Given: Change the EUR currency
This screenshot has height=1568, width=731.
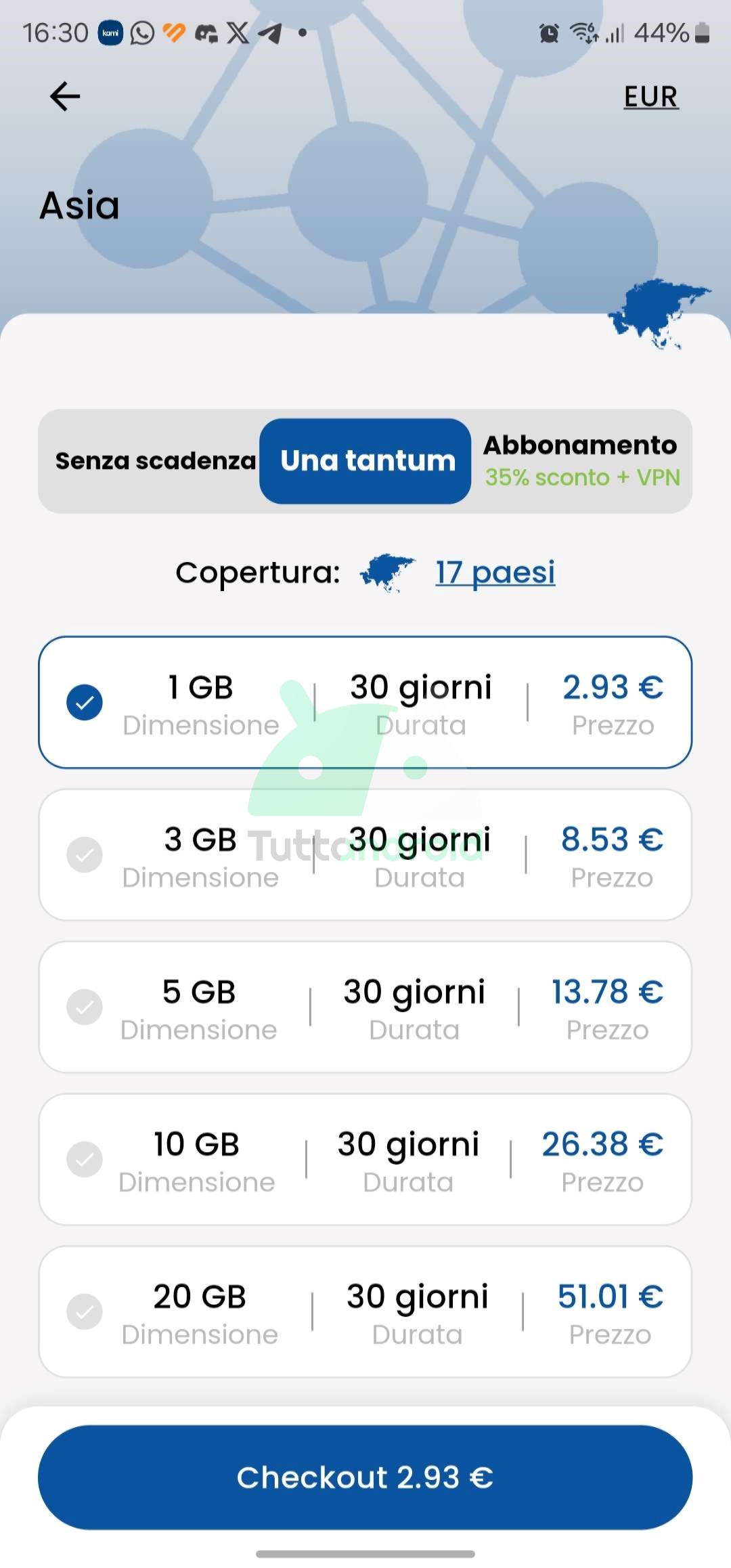Looking at the screenshot, I should [650, 97].
